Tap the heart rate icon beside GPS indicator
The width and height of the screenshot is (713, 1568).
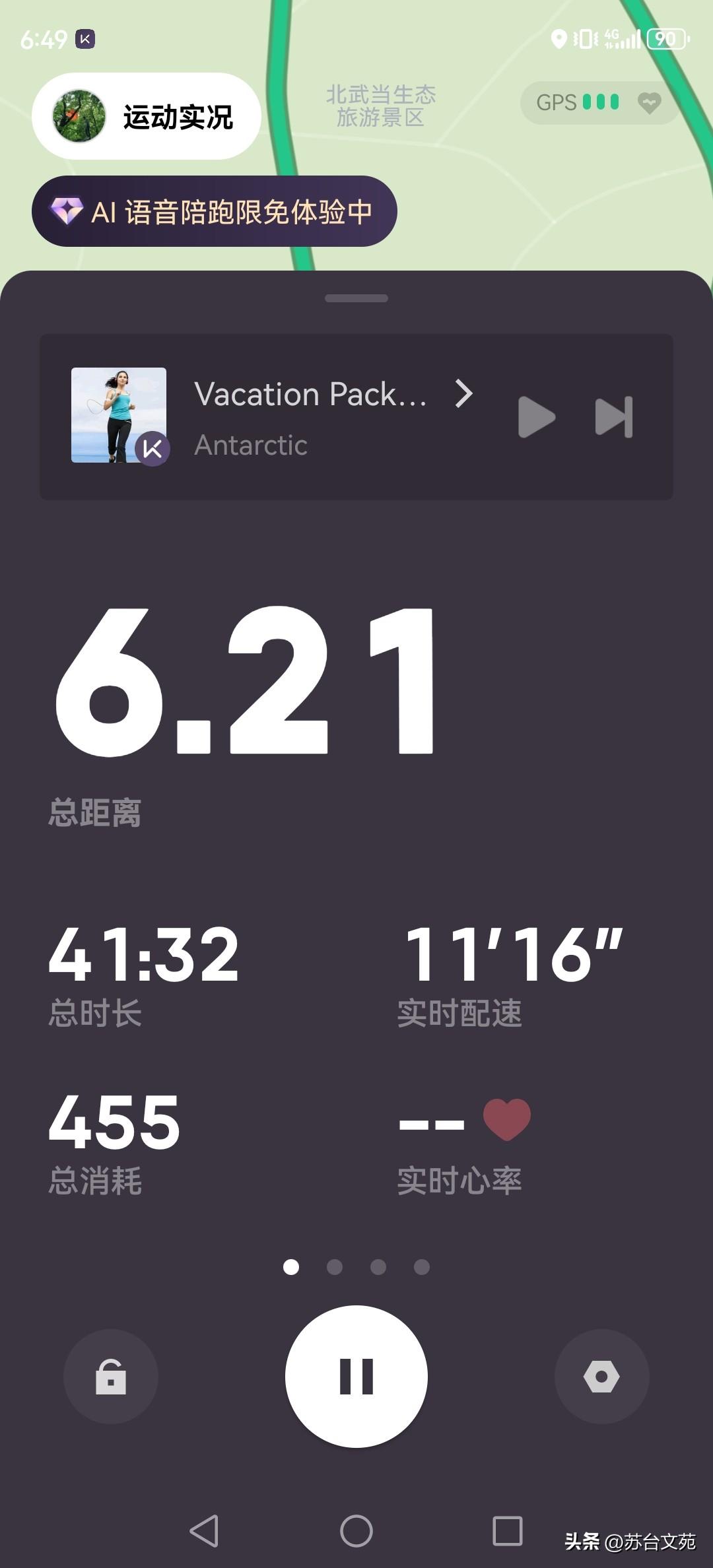click(650, 103)
